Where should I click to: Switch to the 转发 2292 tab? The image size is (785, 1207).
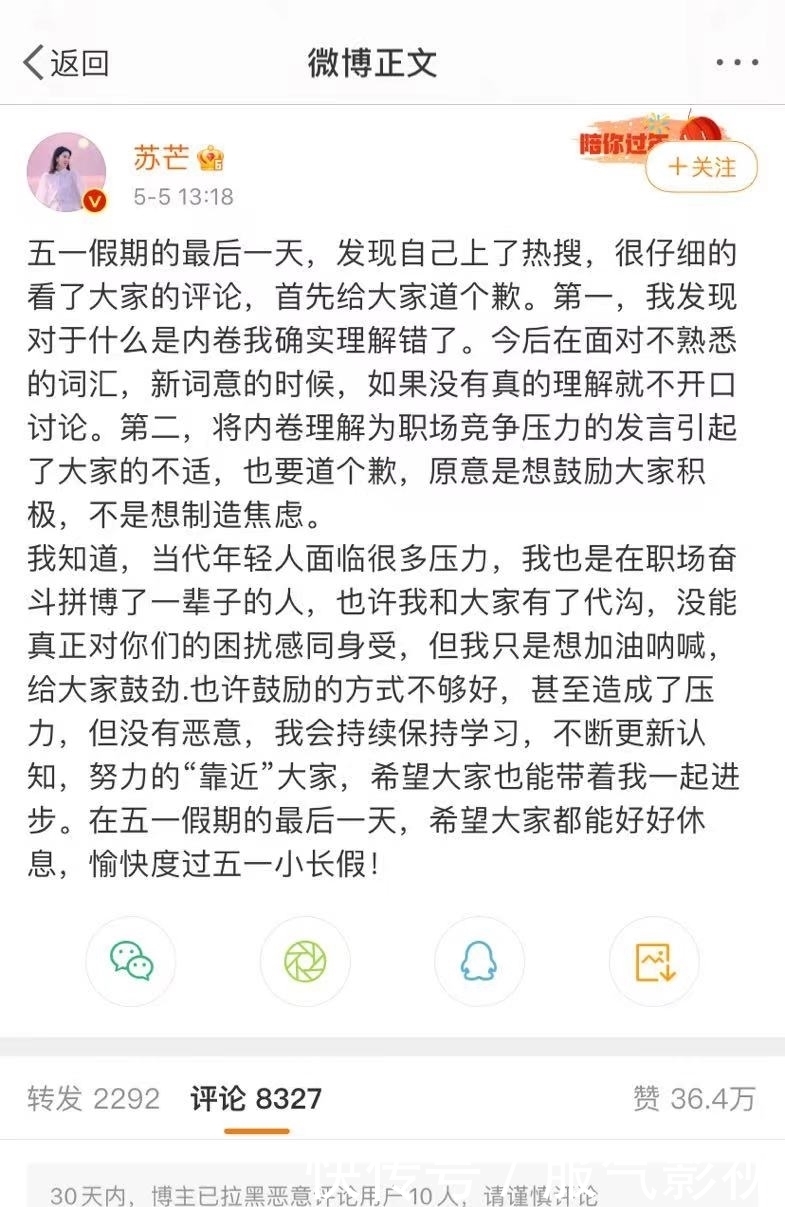coord(95,1098)
